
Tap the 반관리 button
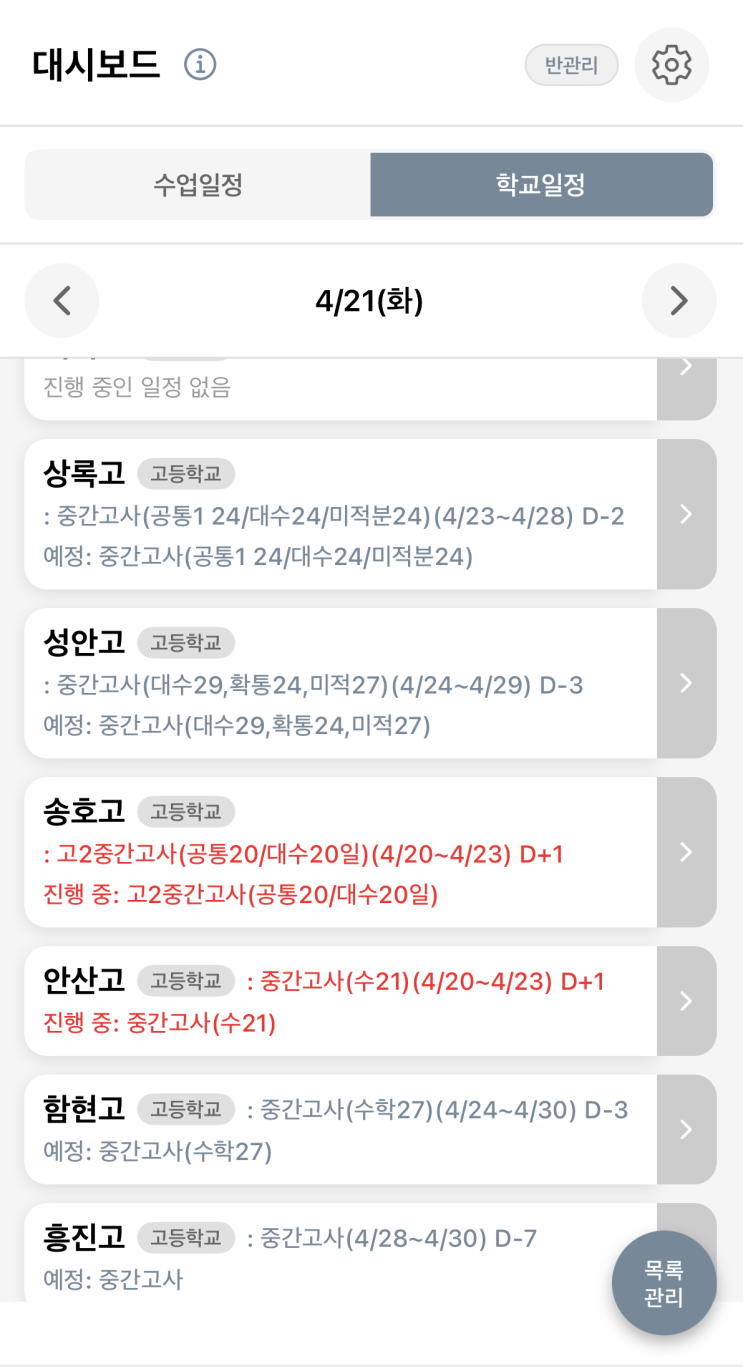click(571, 66)
